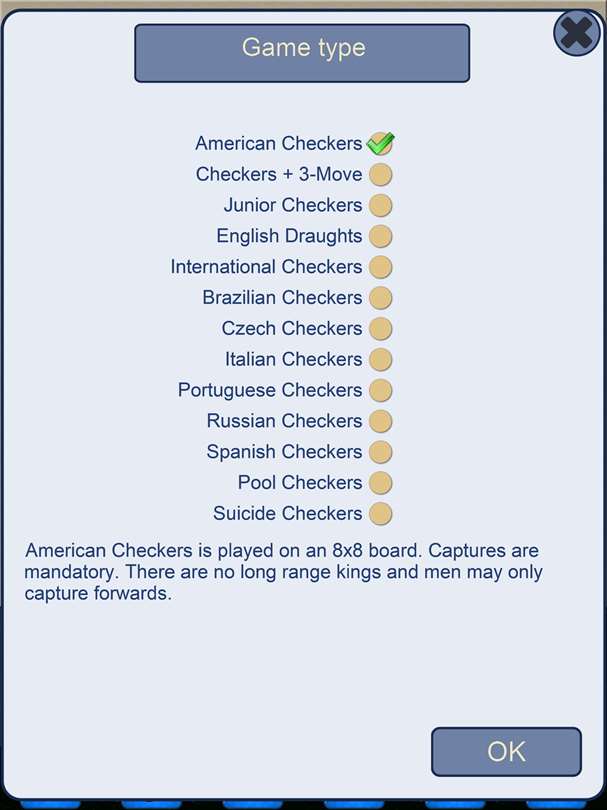Switch to Spanish Checkers

tap(380, 452)
